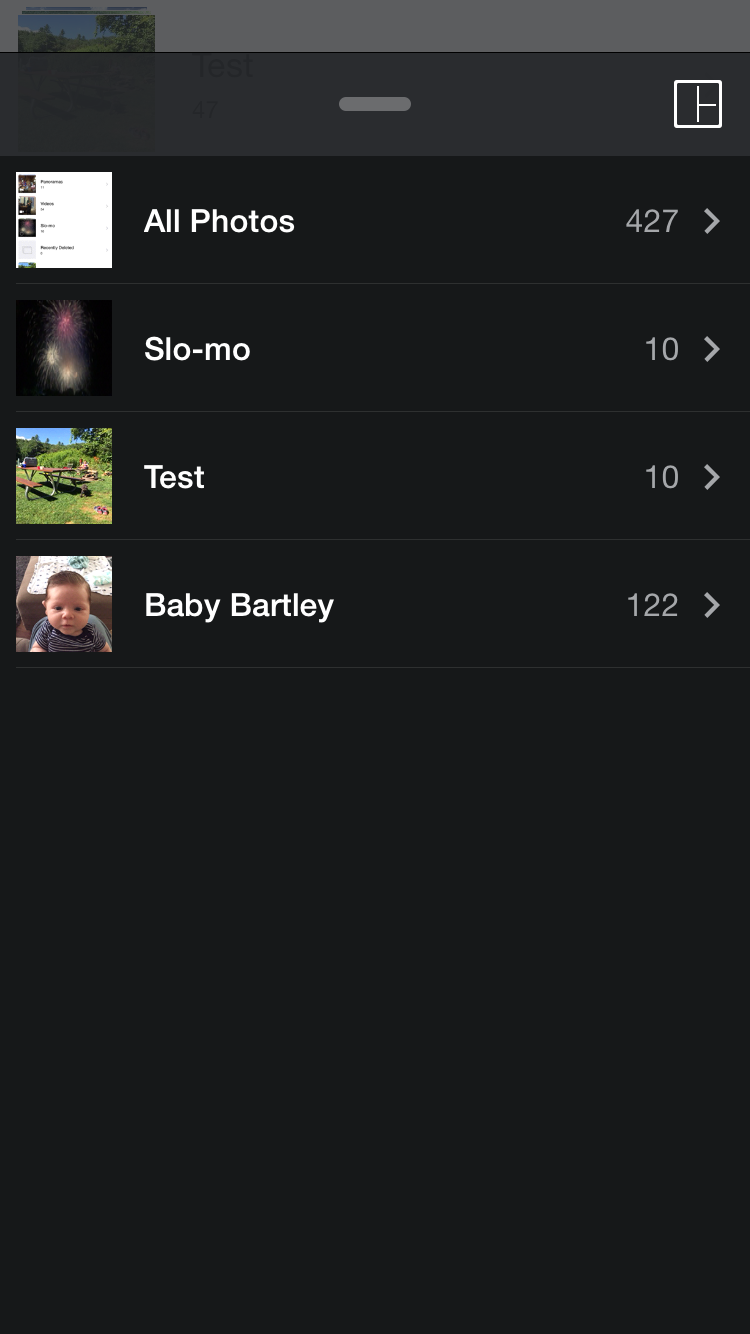Tap the drag handle on the panel
The image size is (750, 1334).
(x=375, y=104)
